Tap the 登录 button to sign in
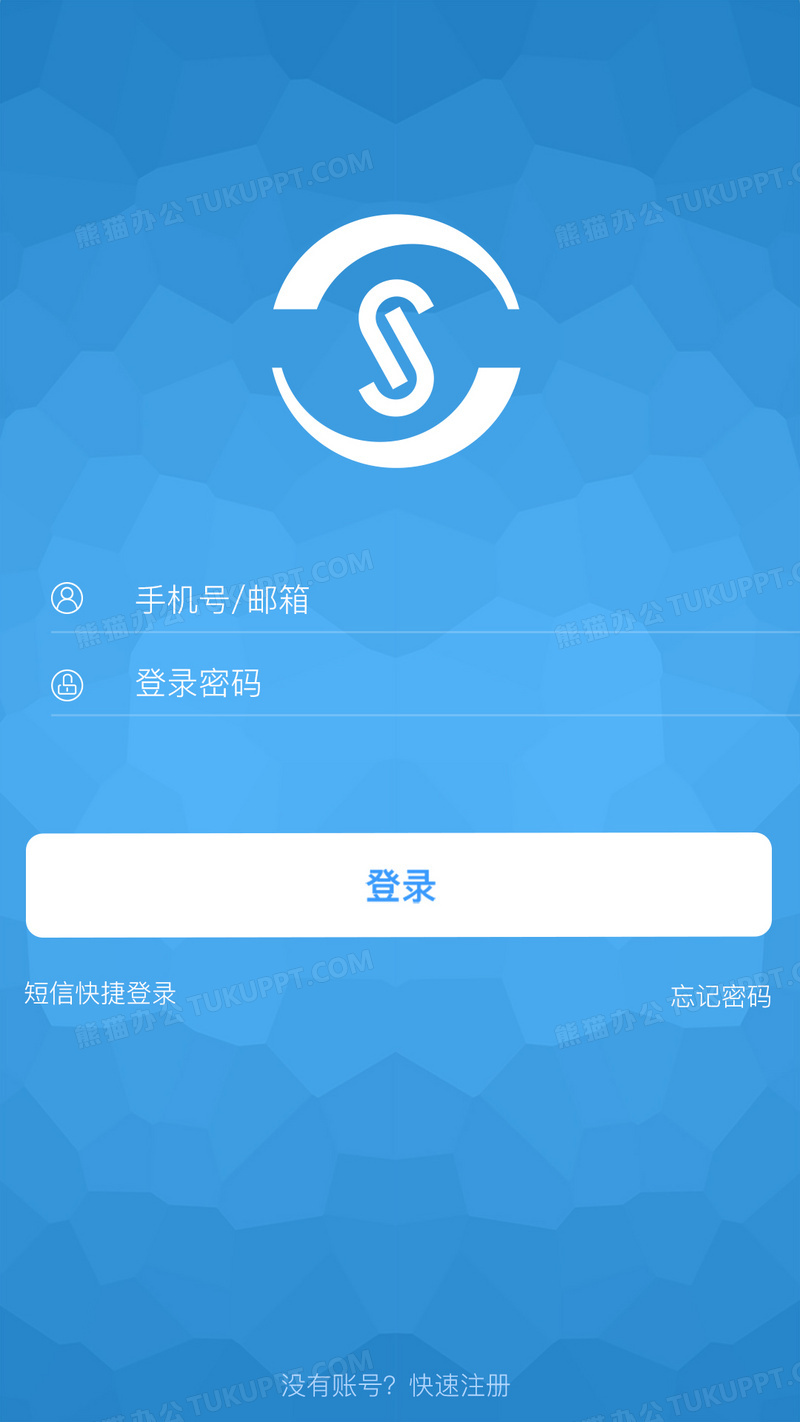 tap(399, 885)
